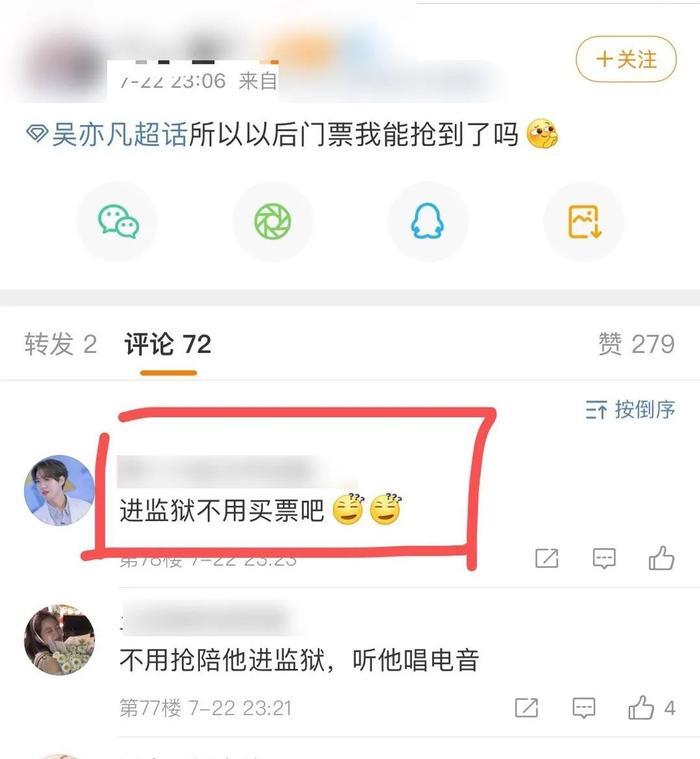700x759 pixels.
Task: Like the 进监狱不用买票吧 comment
Action: pyautogui.click(x=661, y=559)
